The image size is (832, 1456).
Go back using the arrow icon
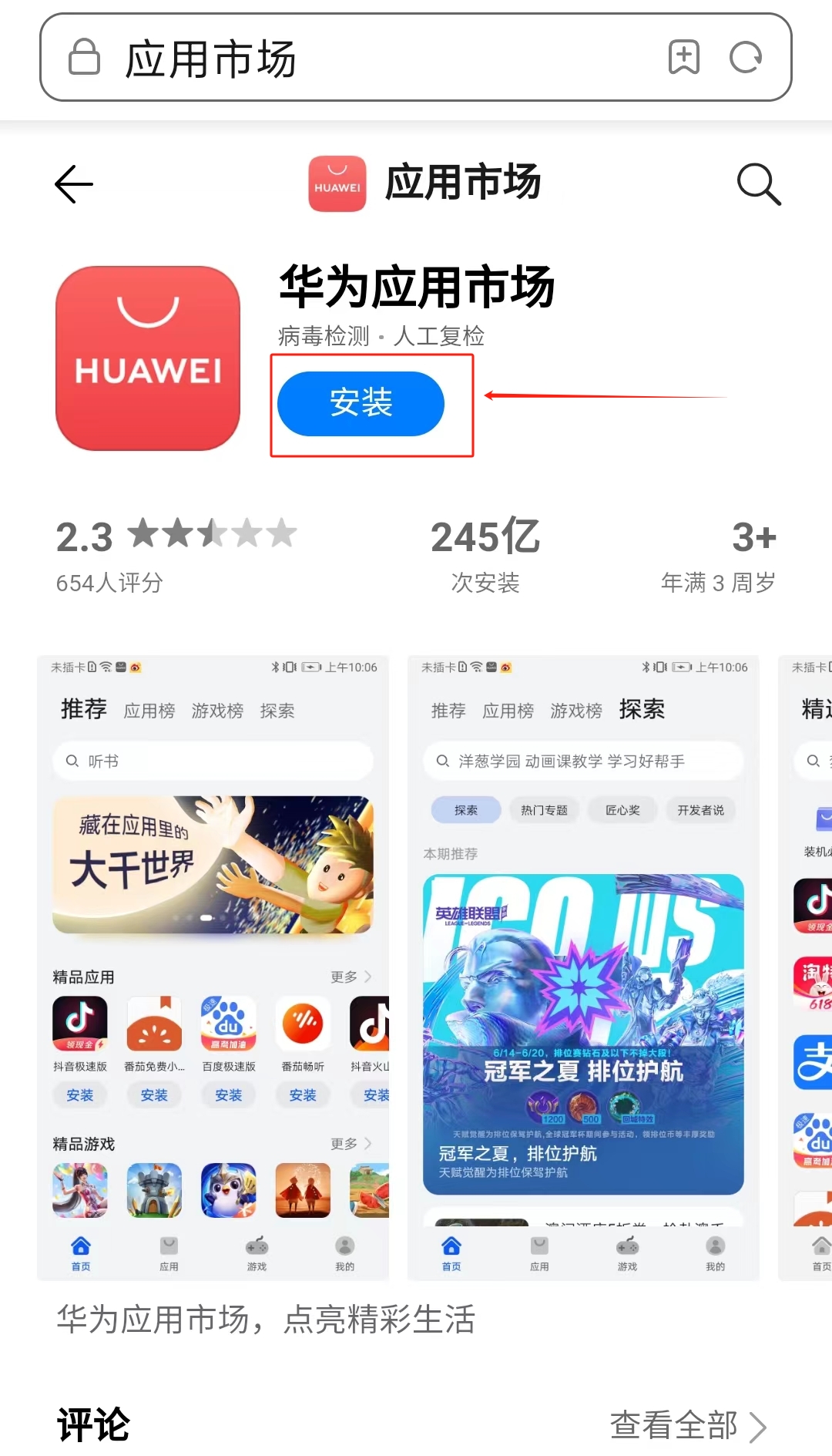(x=74, y=184)
